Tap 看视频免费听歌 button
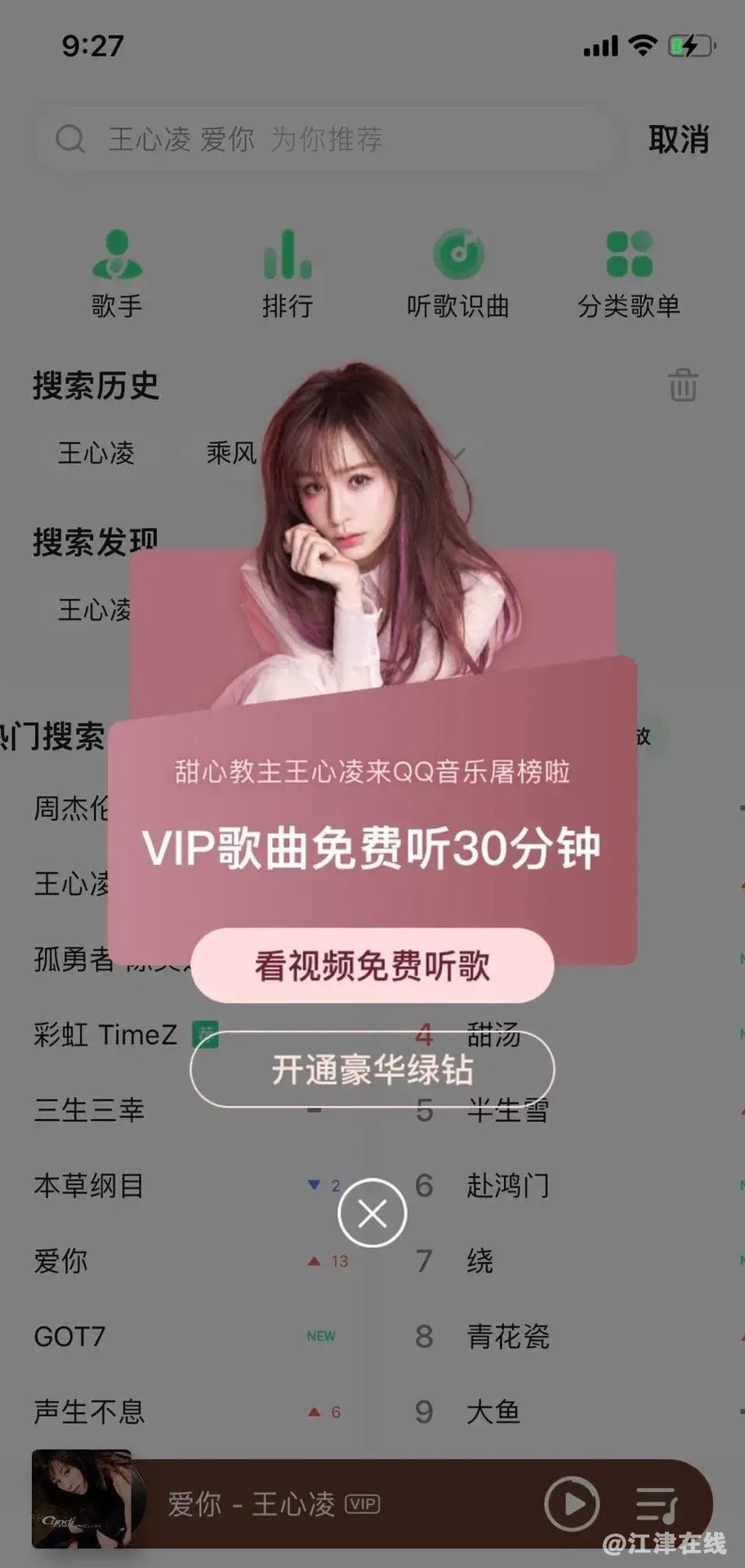745x1568 pixels. coord(372,965)
